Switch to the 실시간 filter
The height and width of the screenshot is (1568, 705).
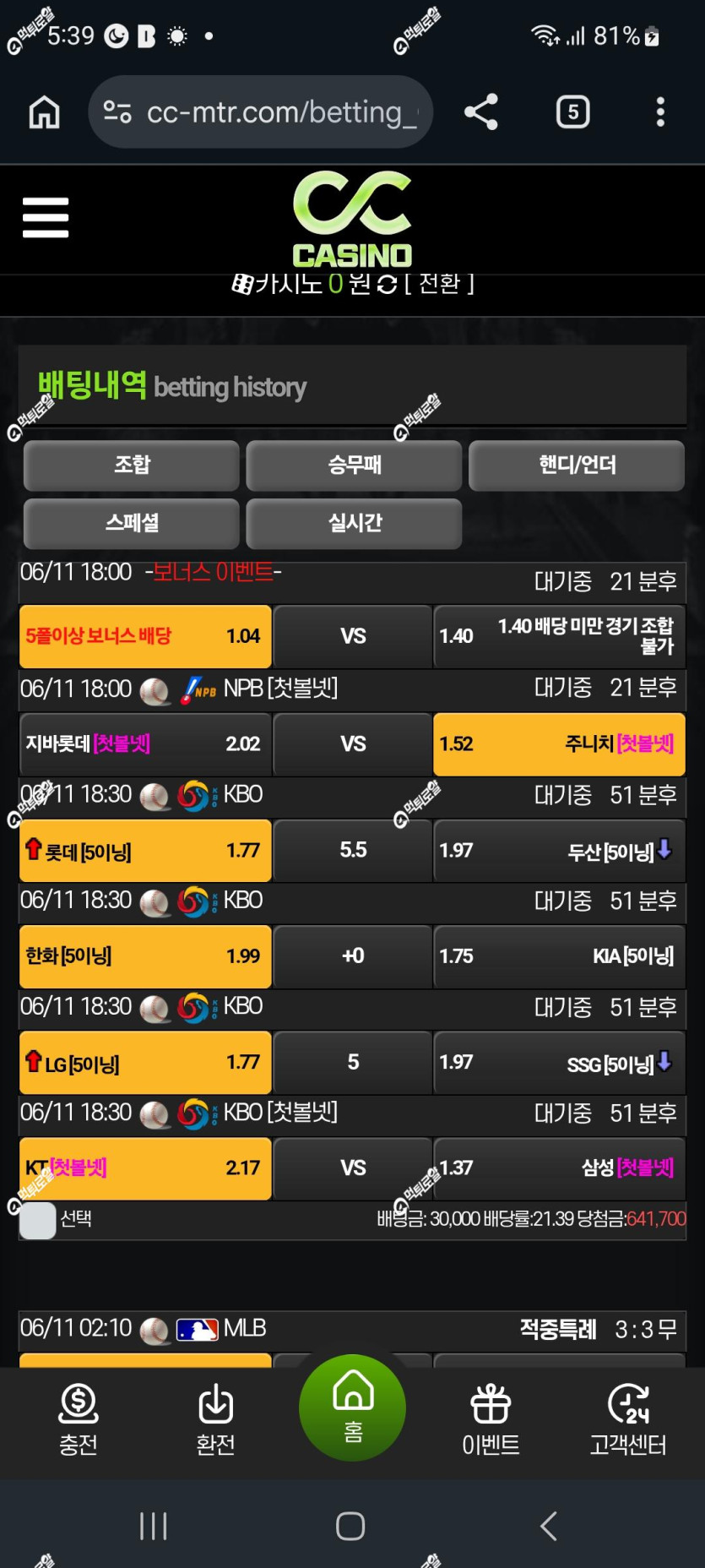tap(354, 524)
